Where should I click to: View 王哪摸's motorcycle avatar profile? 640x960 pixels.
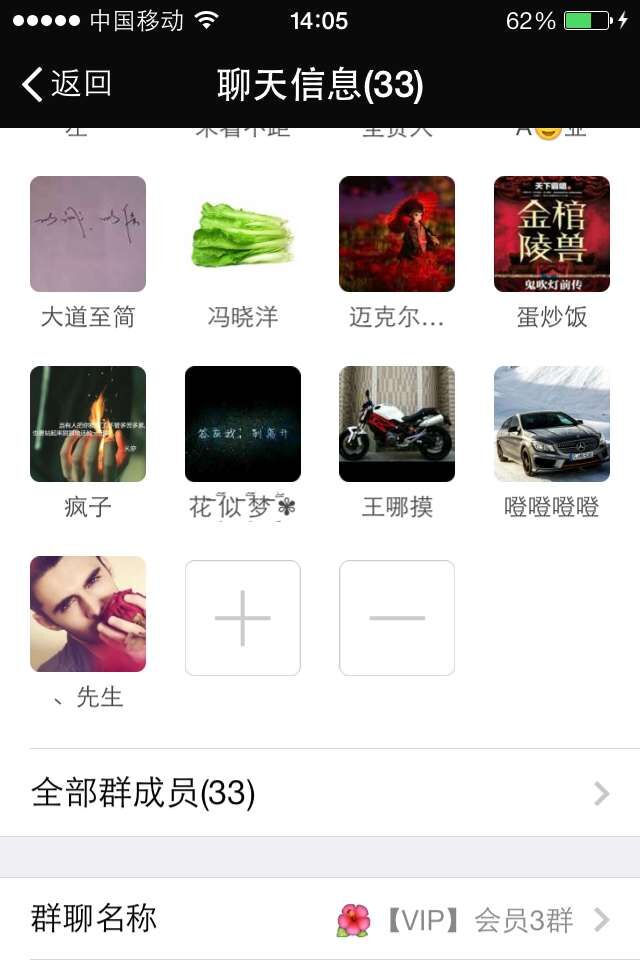tap(397, 424)
